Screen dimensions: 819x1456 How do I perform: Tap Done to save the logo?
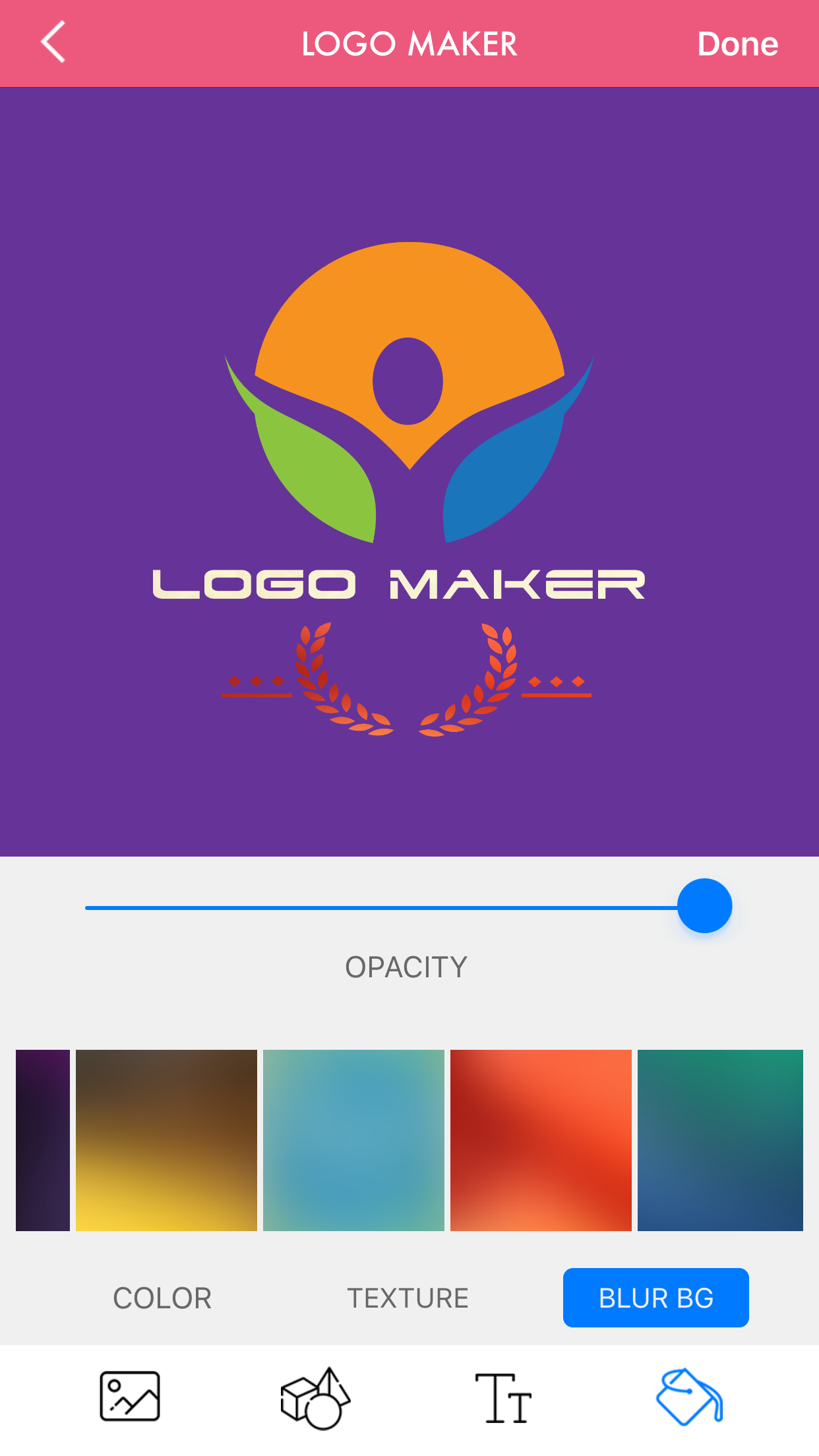[738, 44]
